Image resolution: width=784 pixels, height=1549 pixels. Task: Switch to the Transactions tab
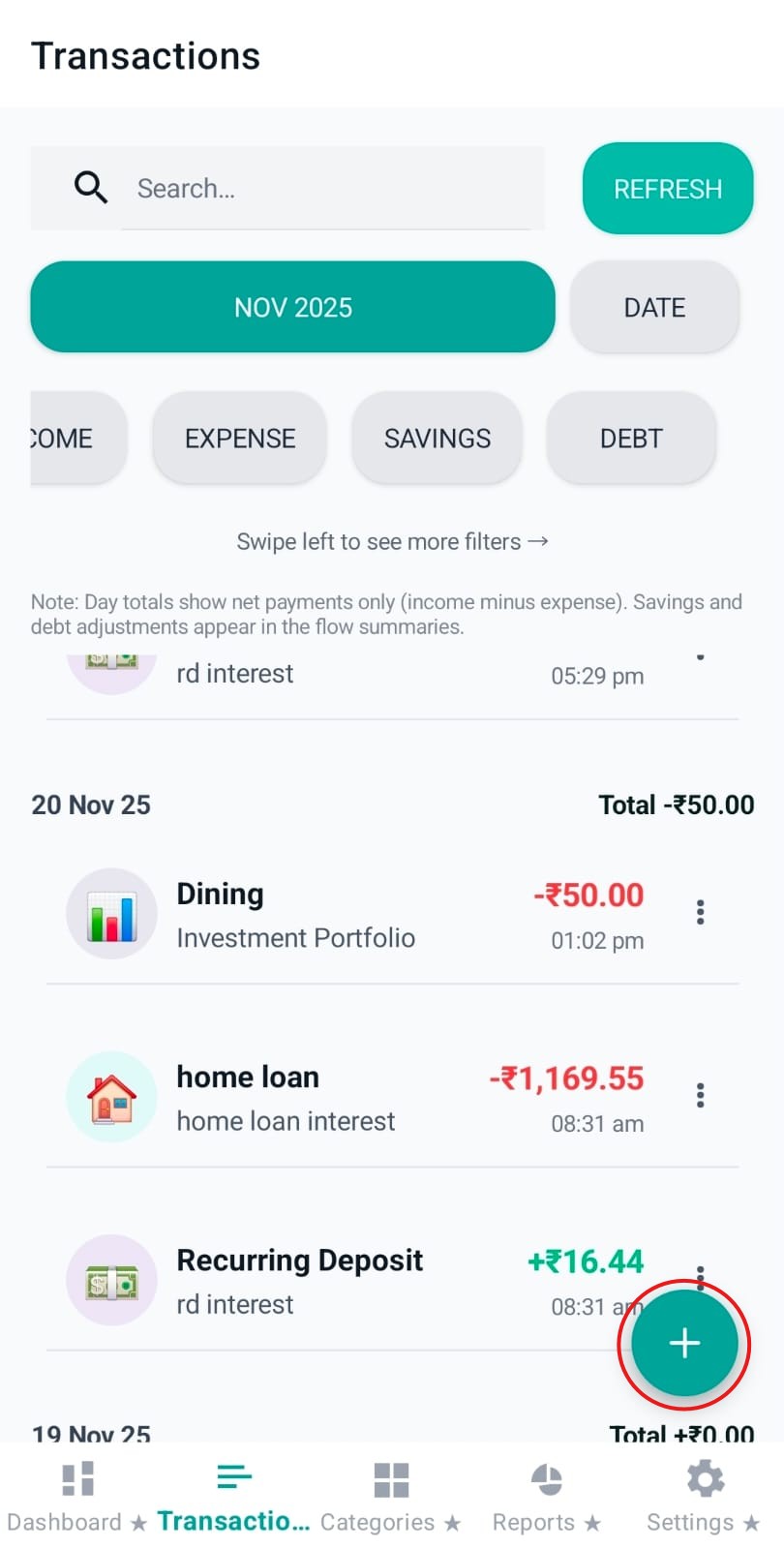(x=233, y=1476)
